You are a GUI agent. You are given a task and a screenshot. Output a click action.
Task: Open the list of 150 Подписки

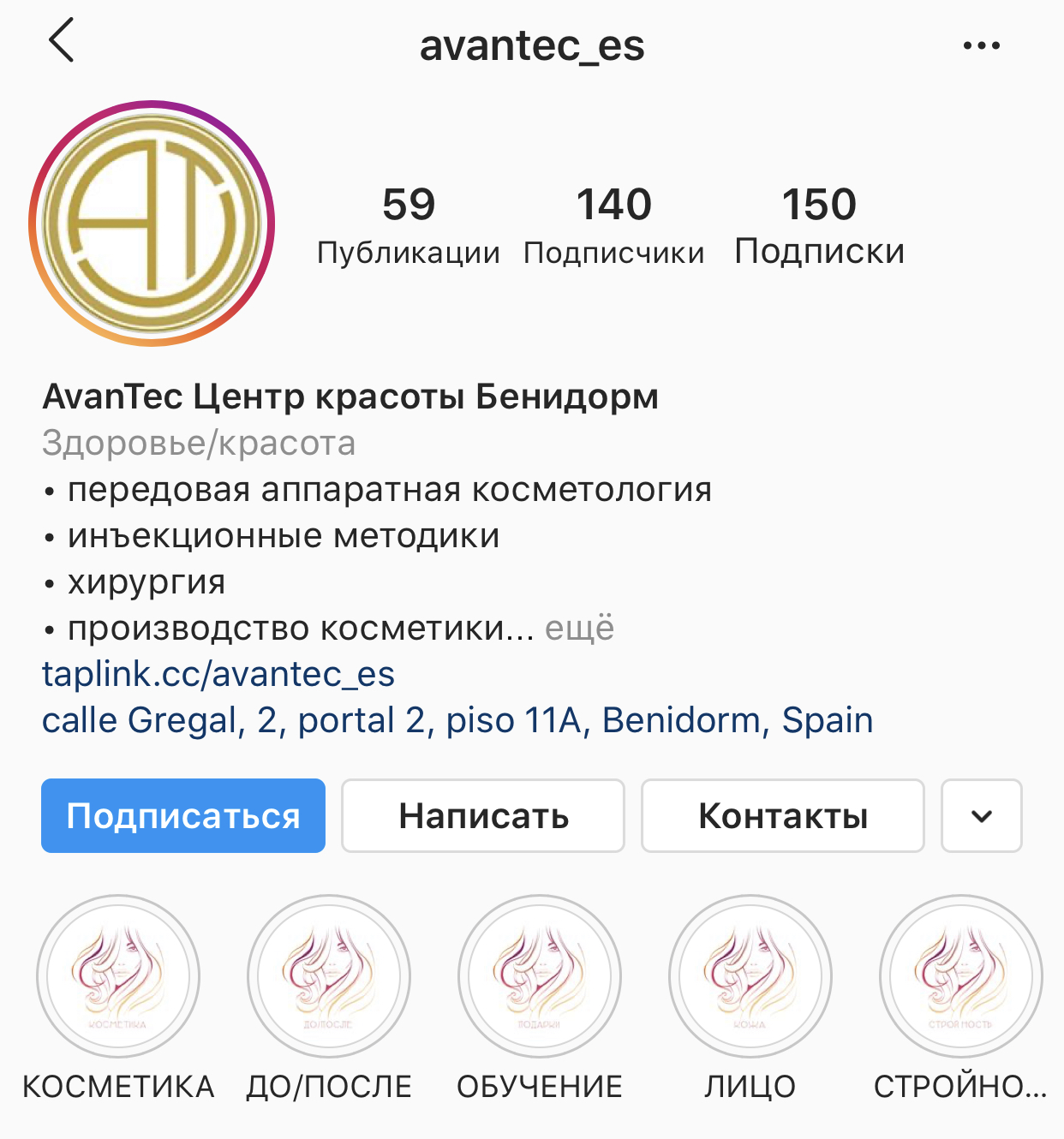click(819, 225)
